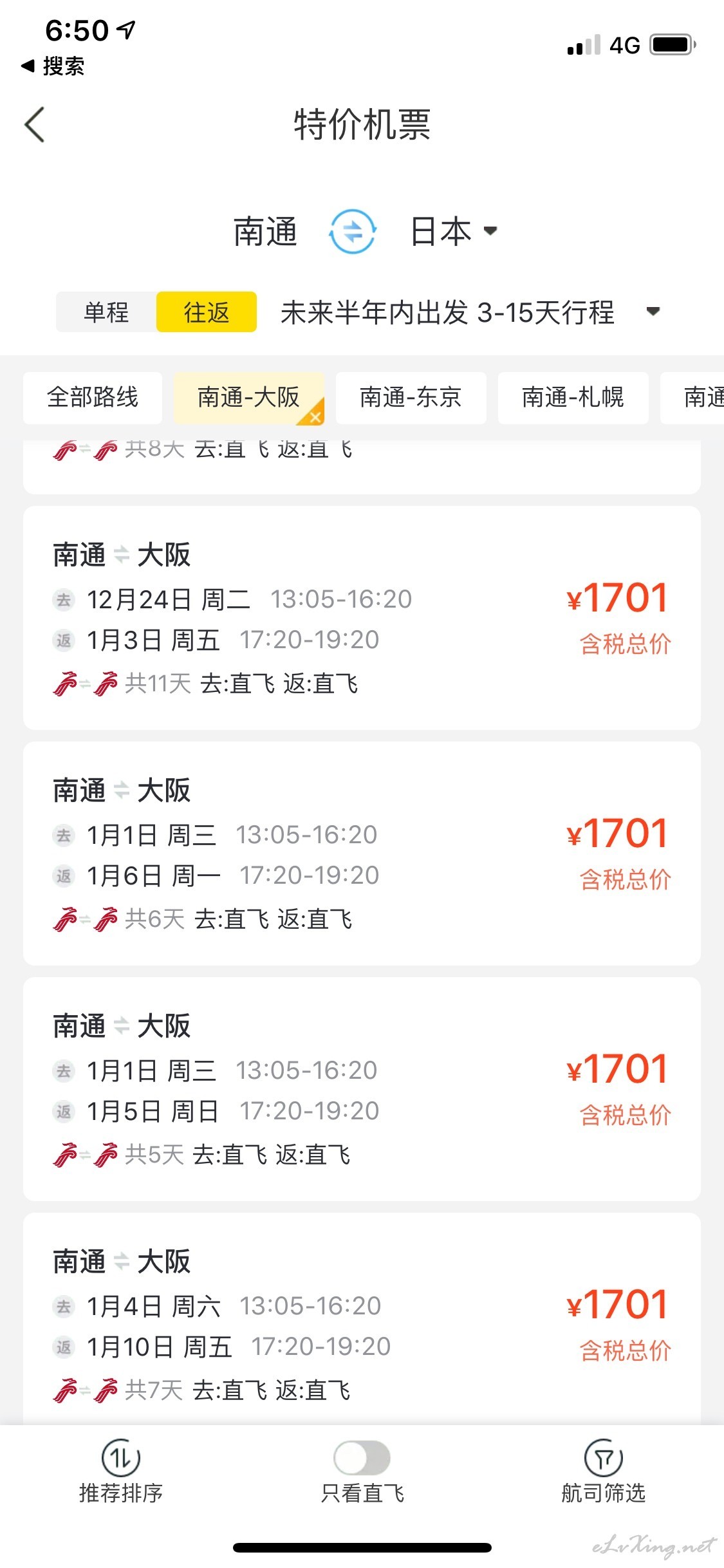Show 全部路线 all routes
Screen dimensions: 724x1568
[93, 398]
